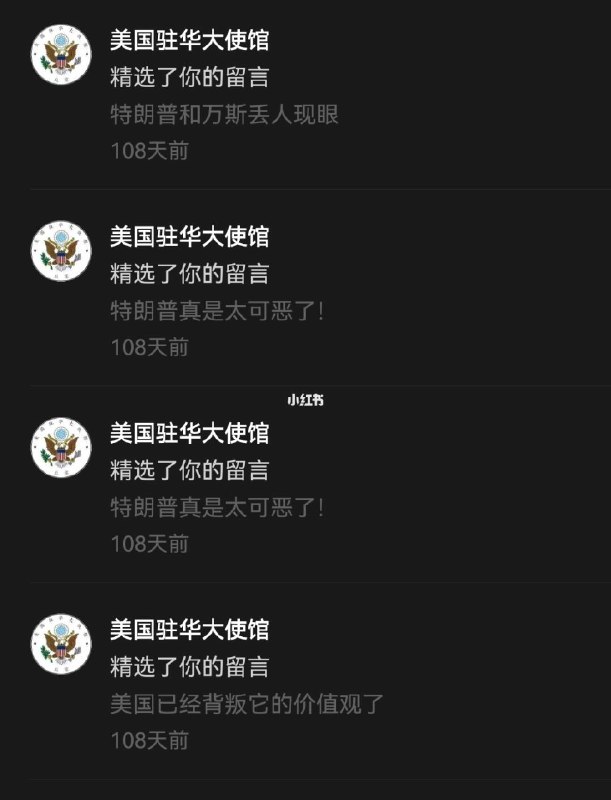Open the notification about 特朗普和万斯丢人现眼
Viewport: 611px width, 800px height.
225,114
